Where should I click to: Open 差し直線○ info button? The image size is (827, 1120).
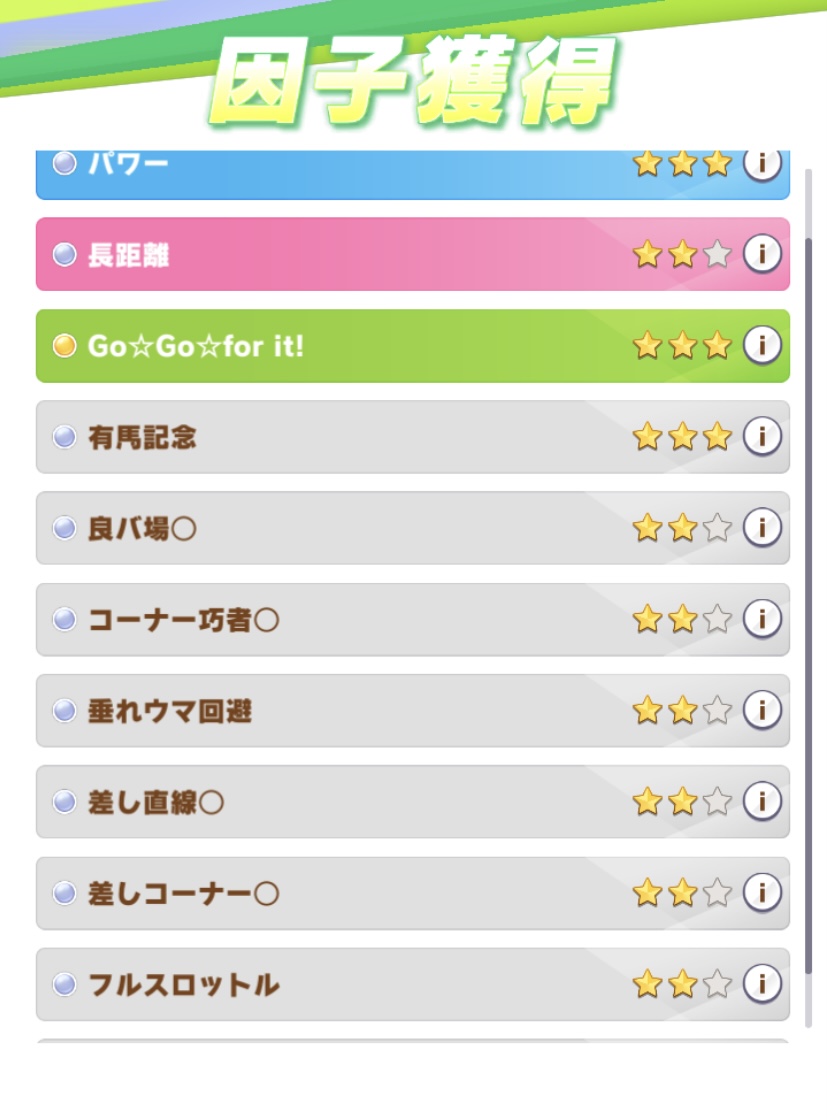point(762,801)
